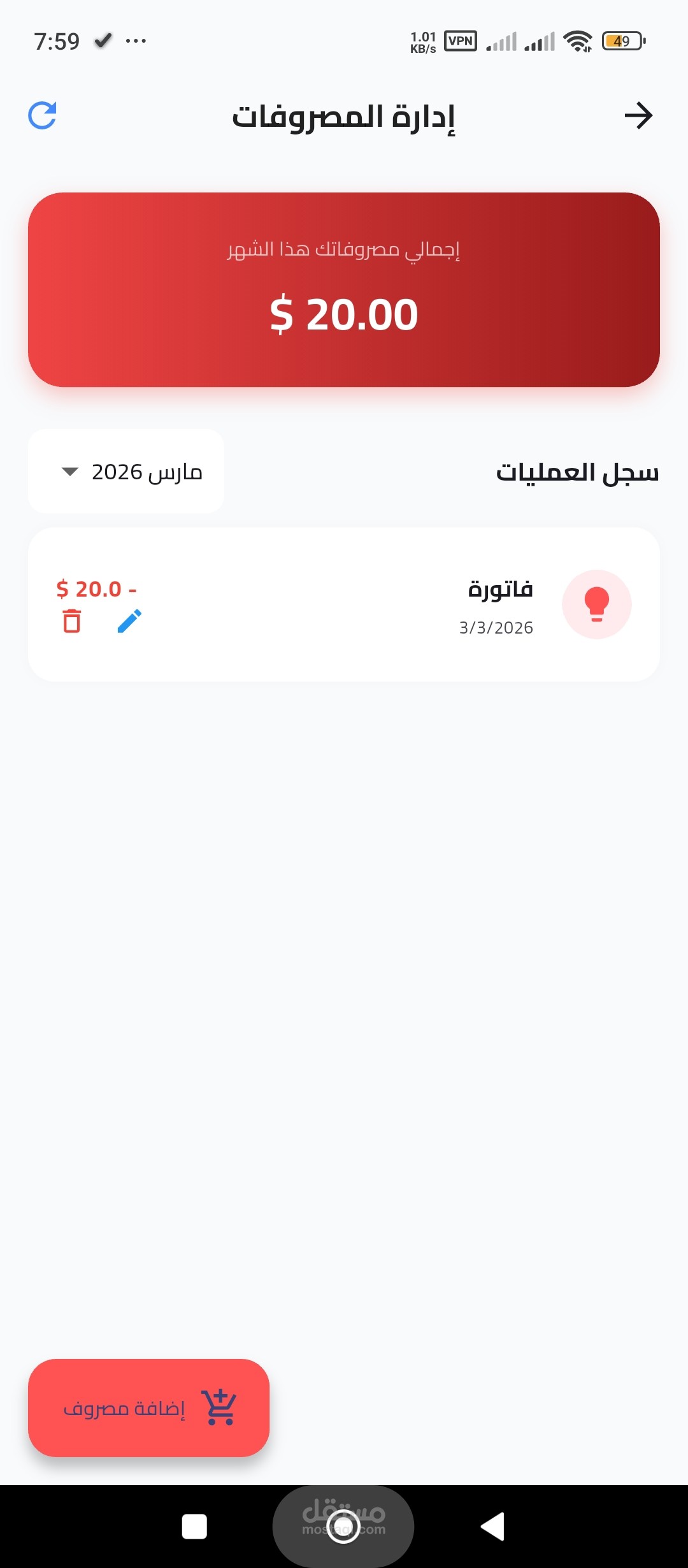
Task: Open the مارس 2026 month dropdown
Action: point(126,472)
